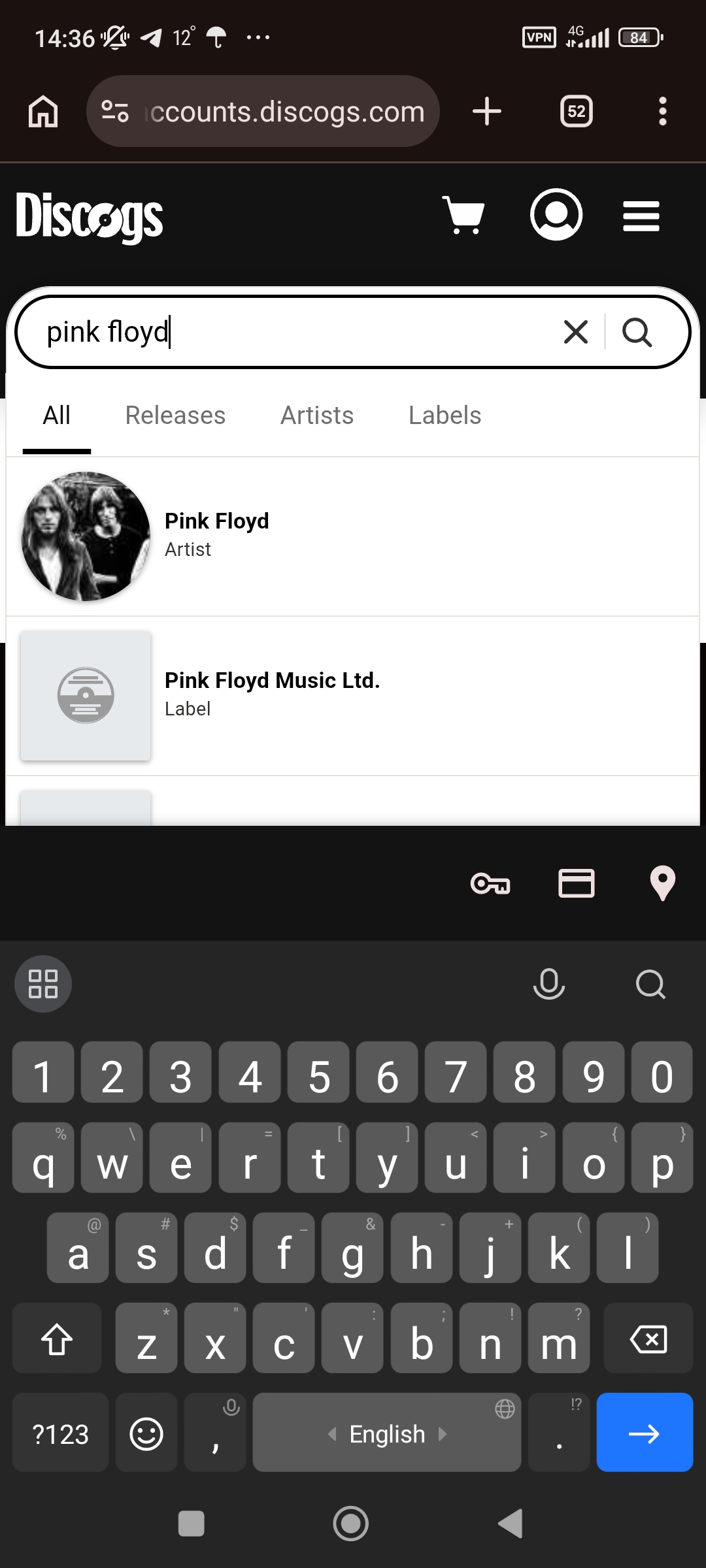The height and width of the screenshot is (1568, 706).
Task: Clear the search text
Action: click(575, 332)
